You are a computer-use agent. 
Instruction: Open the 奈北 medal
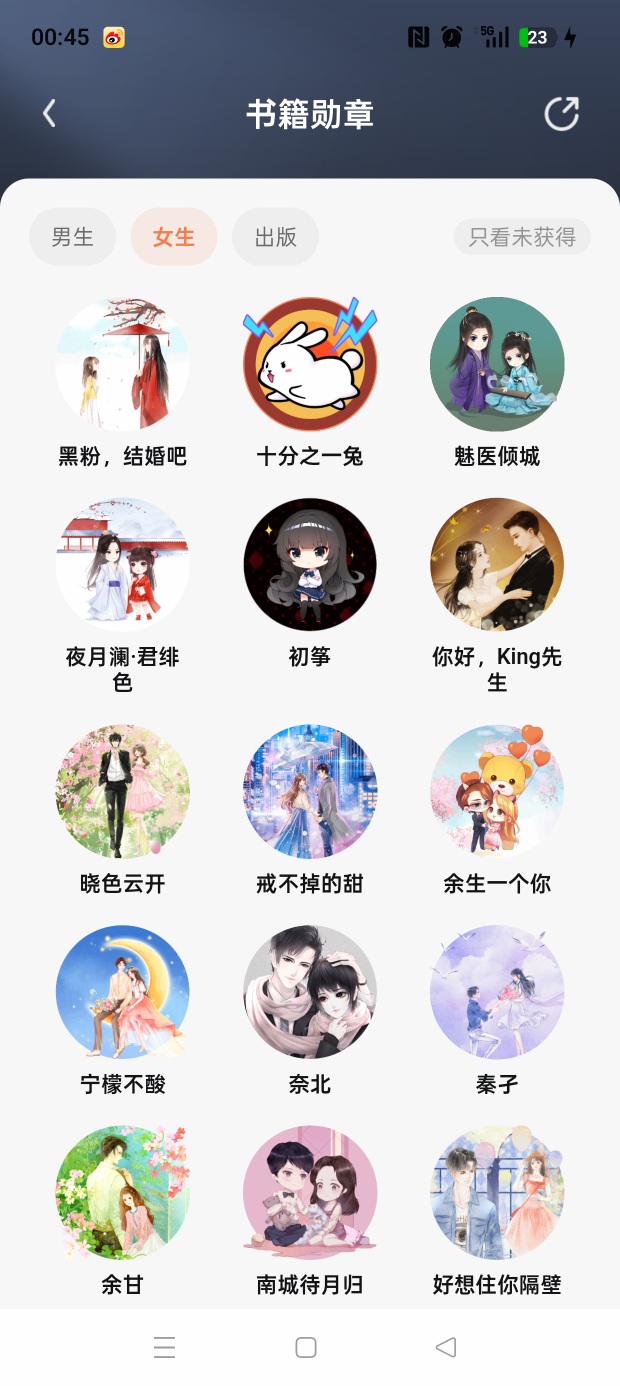coord(310,992)
